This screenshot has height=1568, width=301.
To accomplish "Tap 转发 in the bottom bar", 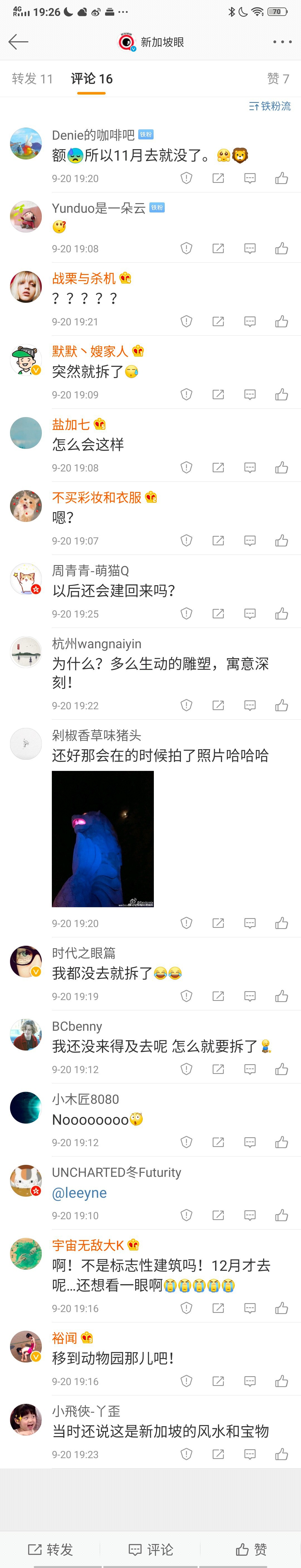I will coord(50,1549).
